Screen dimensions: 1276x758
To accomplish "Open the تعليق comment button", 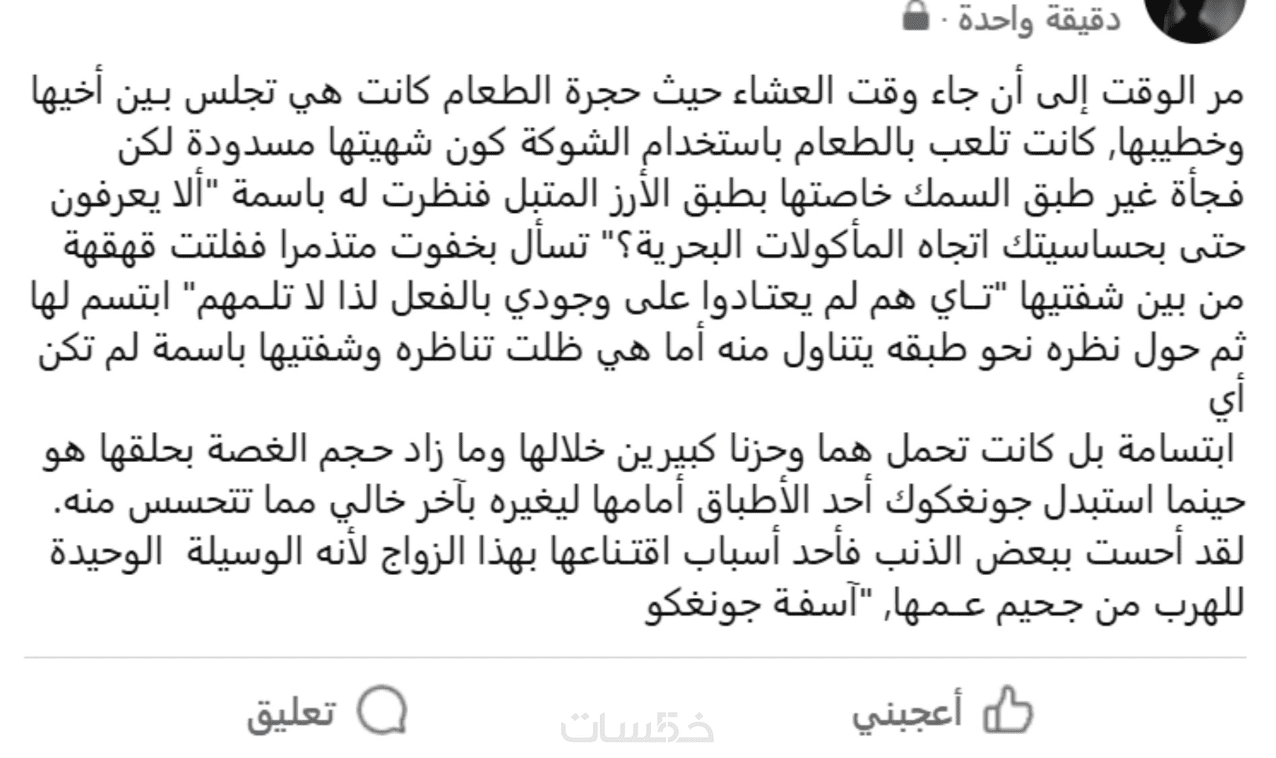I will 328,713.
